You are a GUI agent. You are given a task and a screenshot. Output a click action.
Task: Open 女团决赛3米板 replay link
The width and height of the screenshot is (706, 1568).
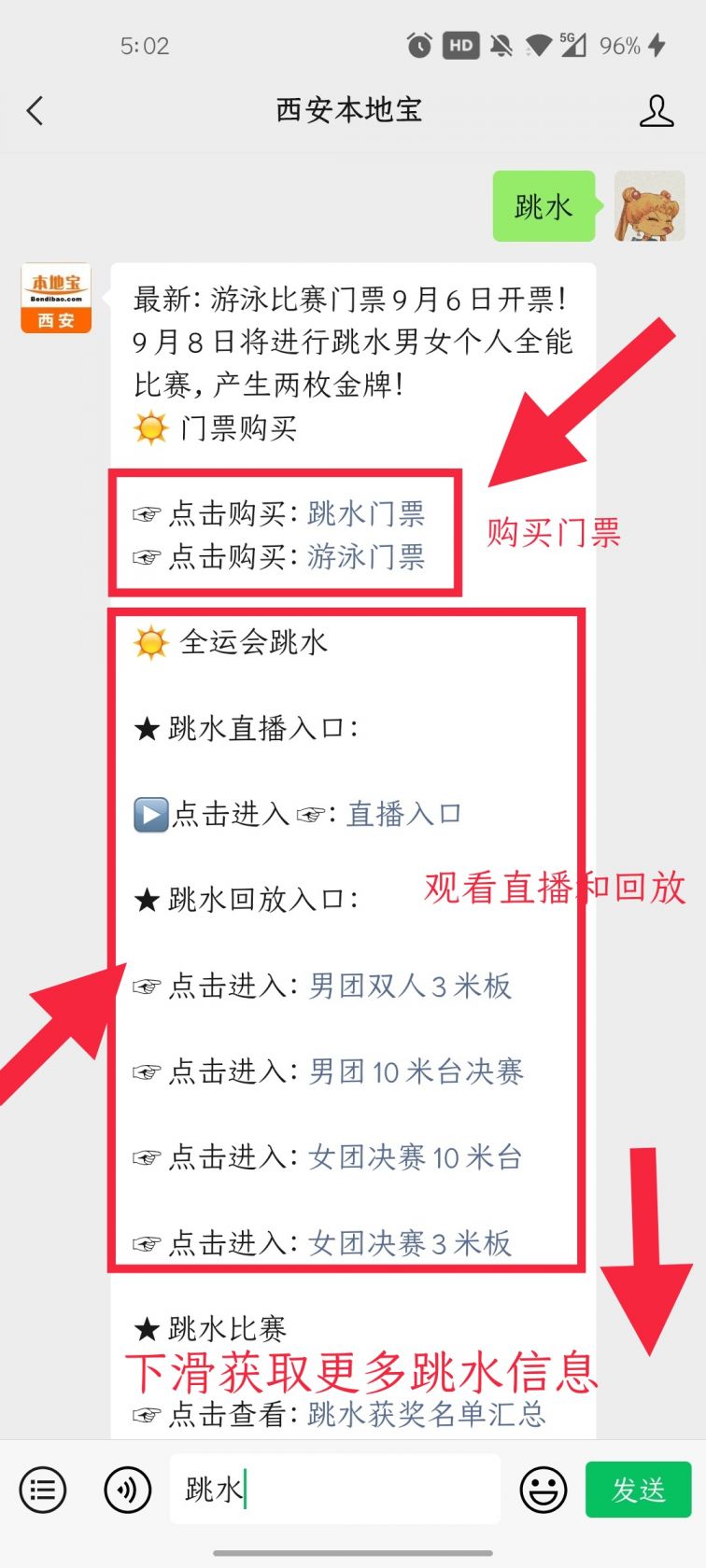(410, 1243)
